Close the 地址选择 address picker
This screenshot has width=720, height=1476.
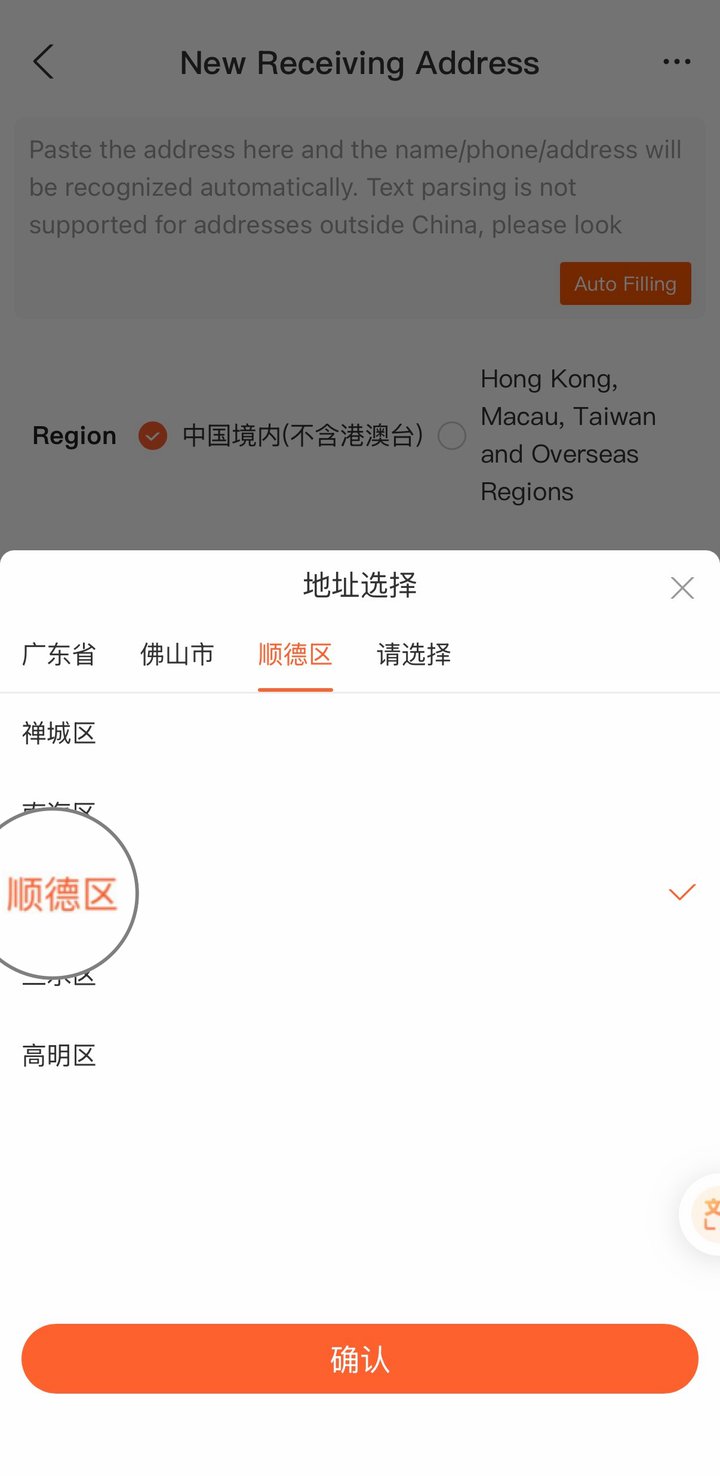pyautogui.click(x=682, y=588)
